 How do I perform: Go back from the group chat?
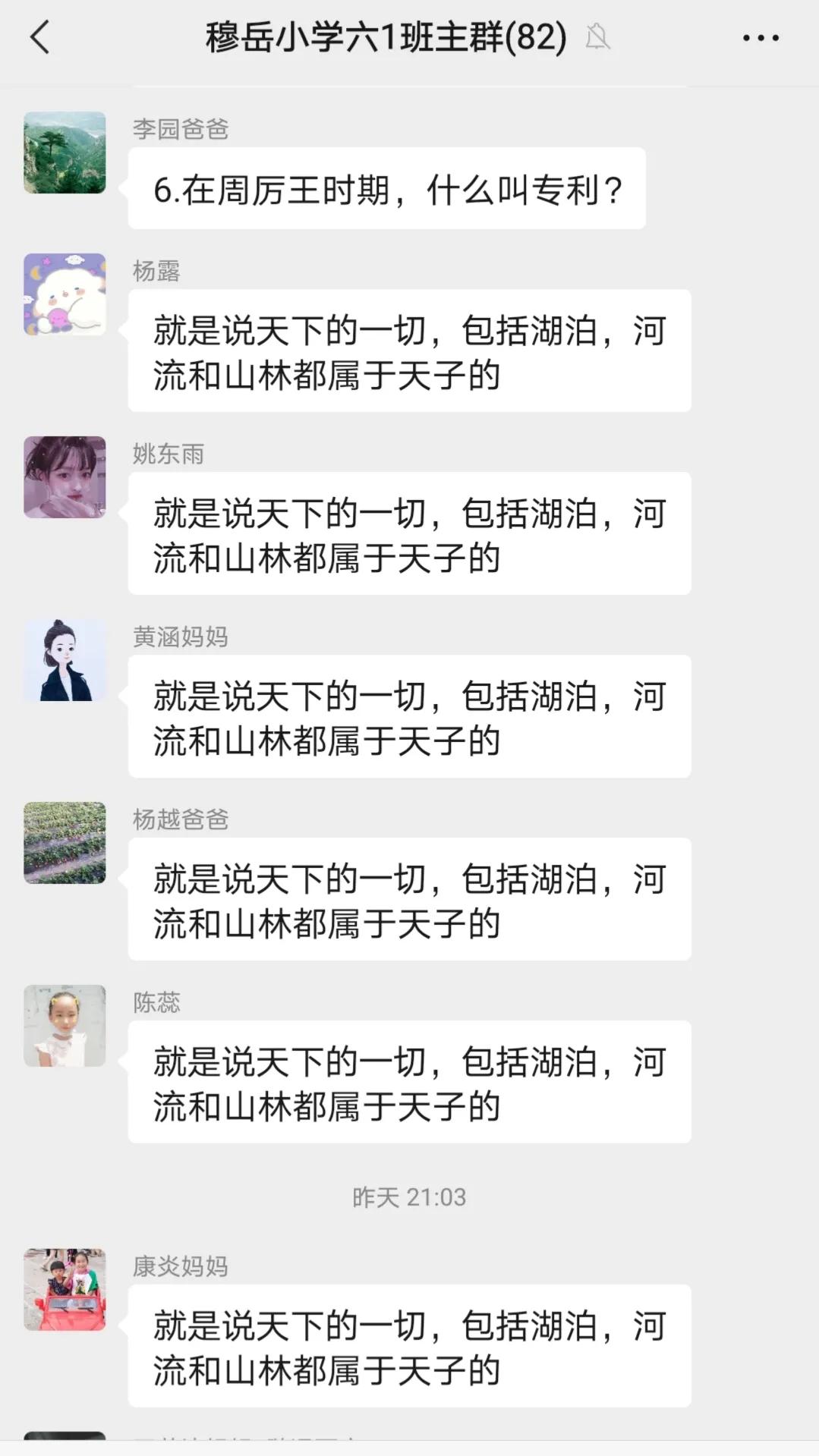click(39, 37)
